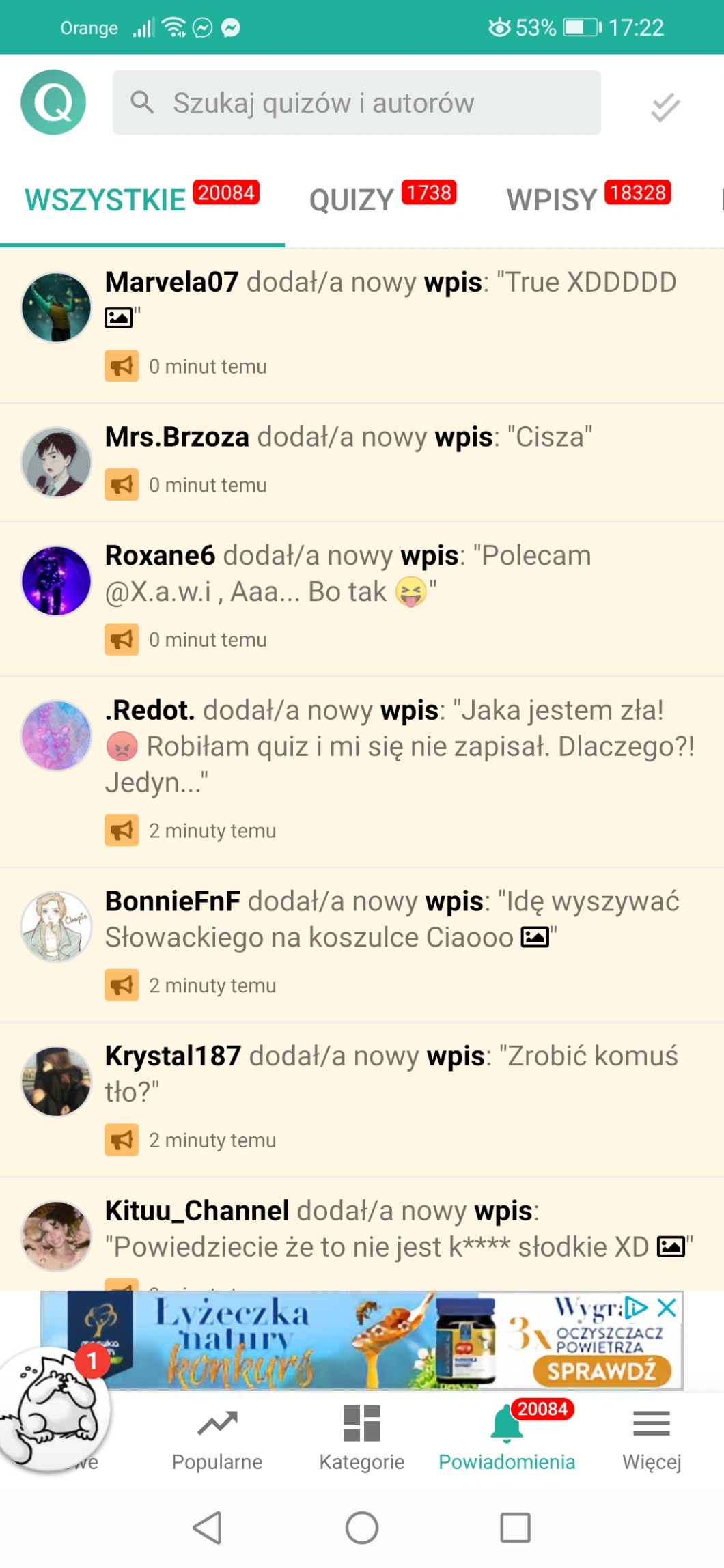Go to the Popularne section
The height and width of the screenshot is (1568, 724).
coord(217,1437)
